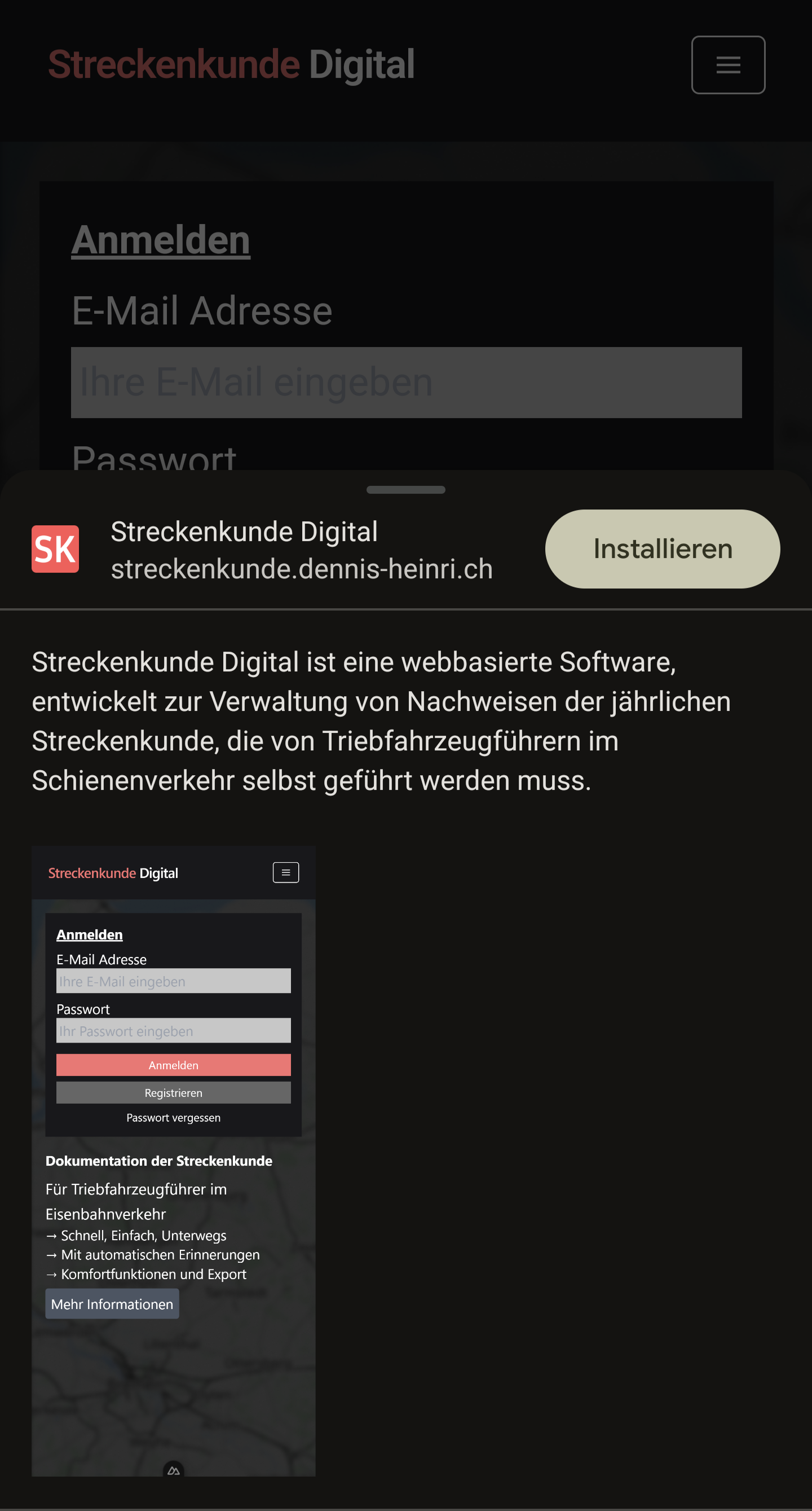Screen dimensions: 812x1511
Task: Tap the bottom sheet drag handle
Action: (405, 490)
